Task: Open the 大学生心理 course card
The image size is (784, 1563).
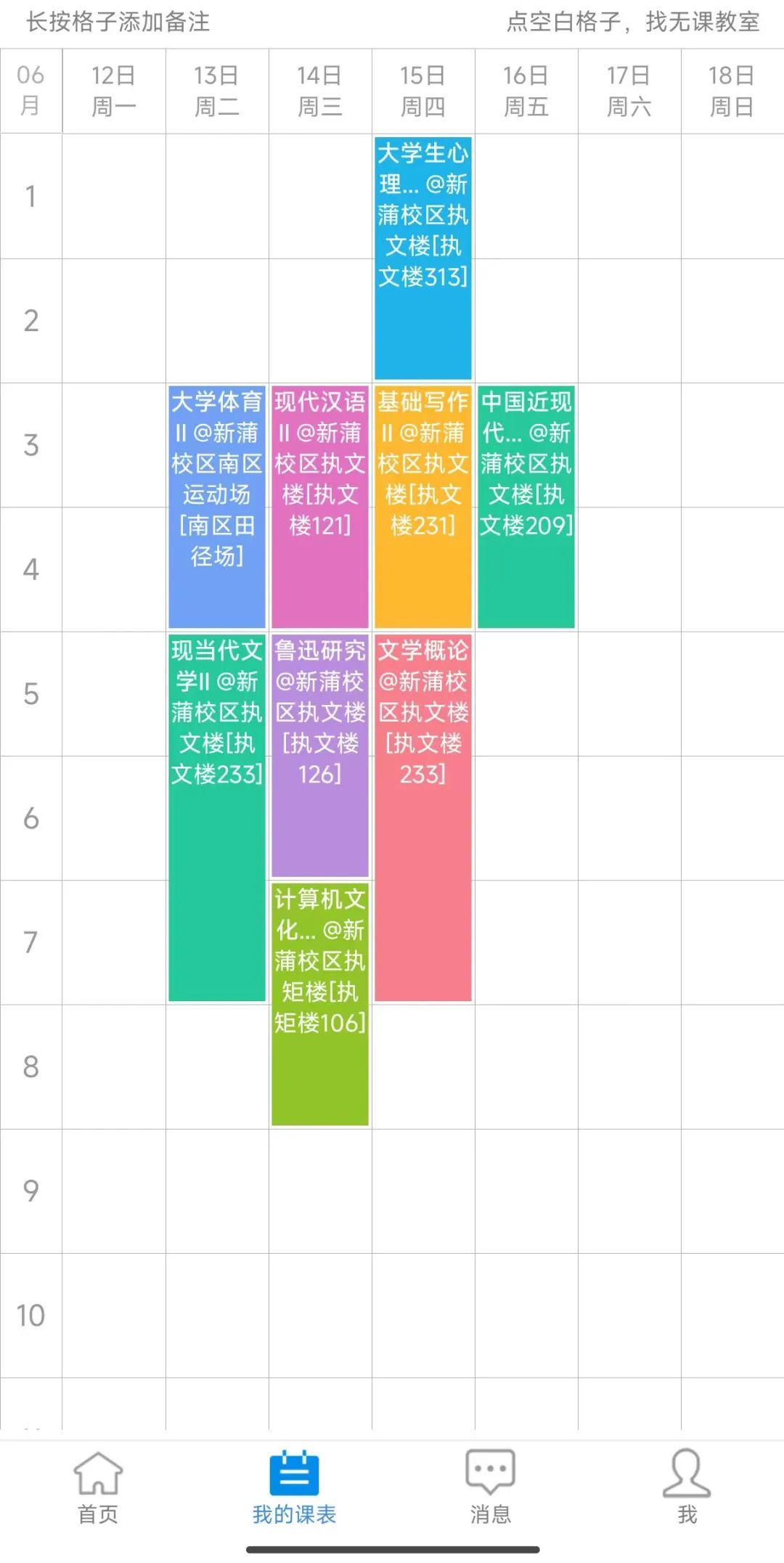Action: pyautogui.click(x=422, y=258)
